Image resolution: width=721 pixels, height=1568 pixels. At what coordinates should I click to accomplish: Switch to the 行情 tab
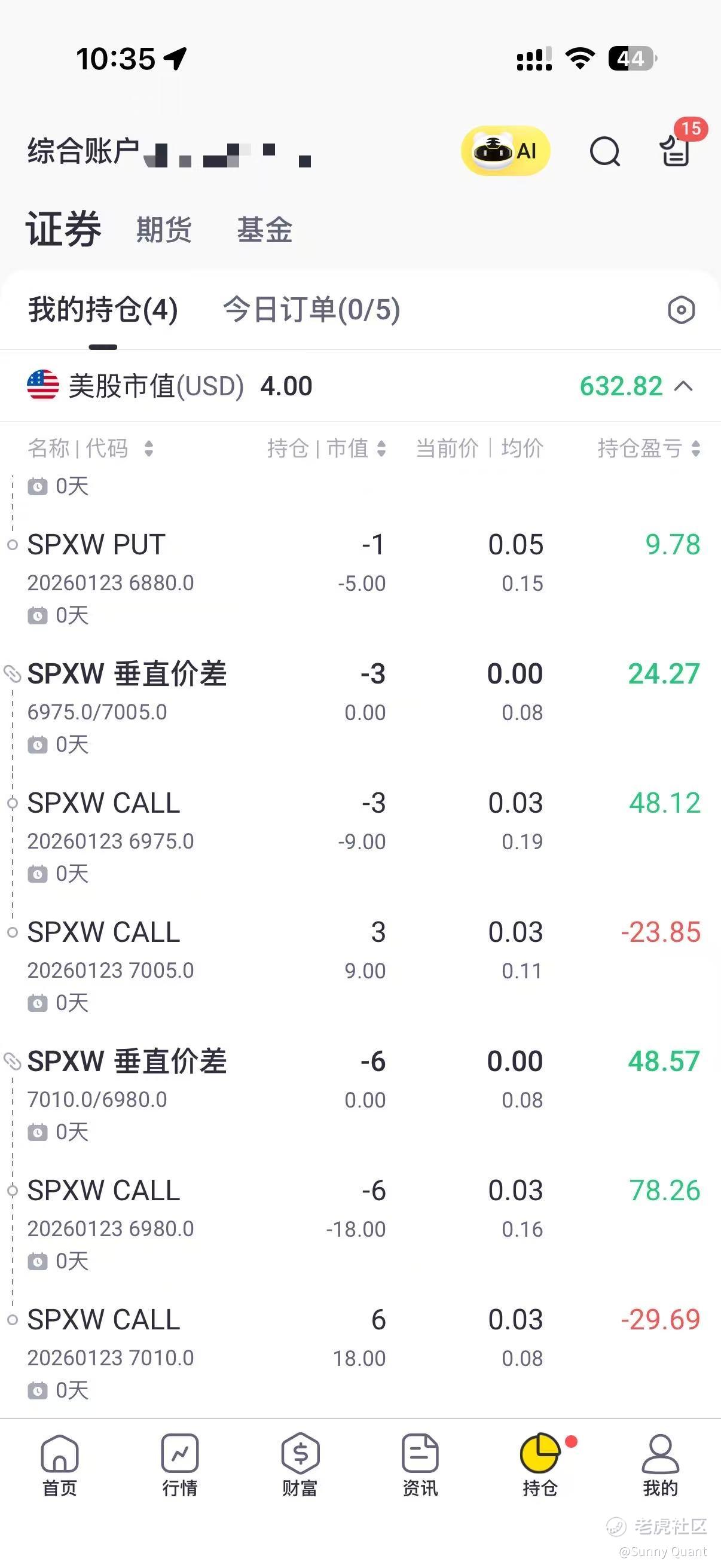pos(179,1465)
